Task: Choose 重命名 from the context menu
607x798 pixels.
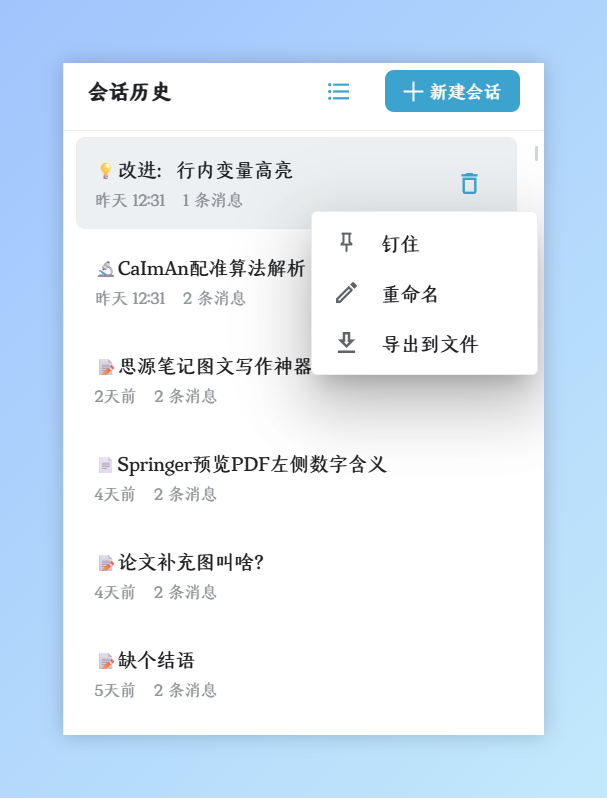Action: tap(410, 294)
